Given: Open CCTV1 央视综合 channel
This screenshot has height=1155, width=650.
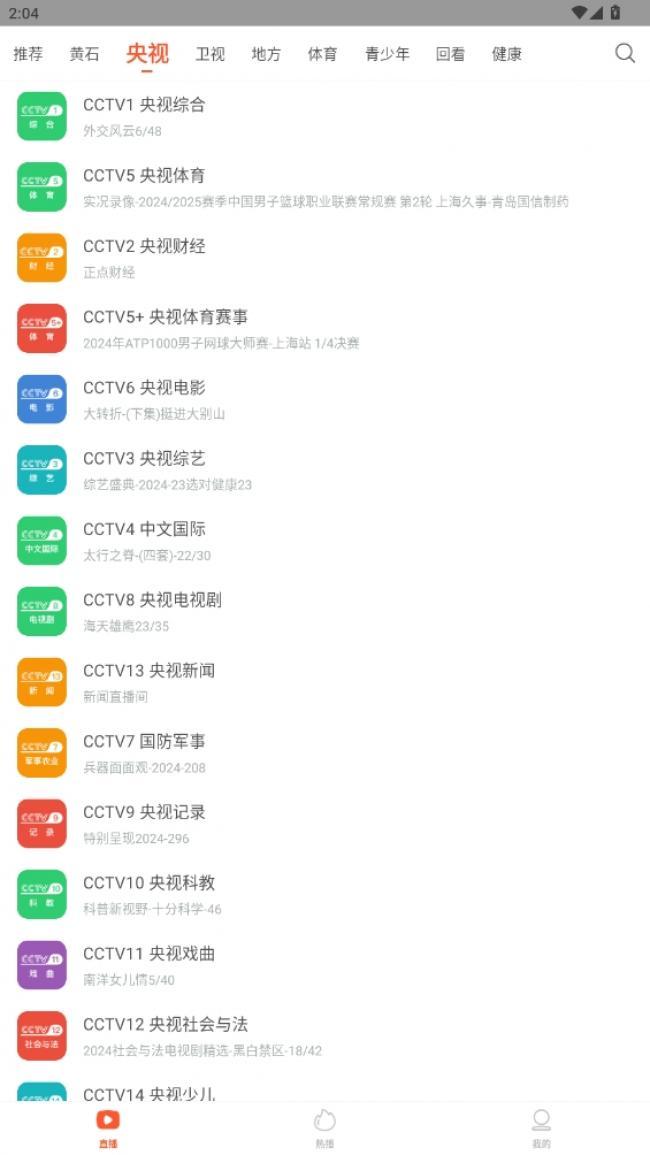Looking at the screenshot, I should (325, 116).
